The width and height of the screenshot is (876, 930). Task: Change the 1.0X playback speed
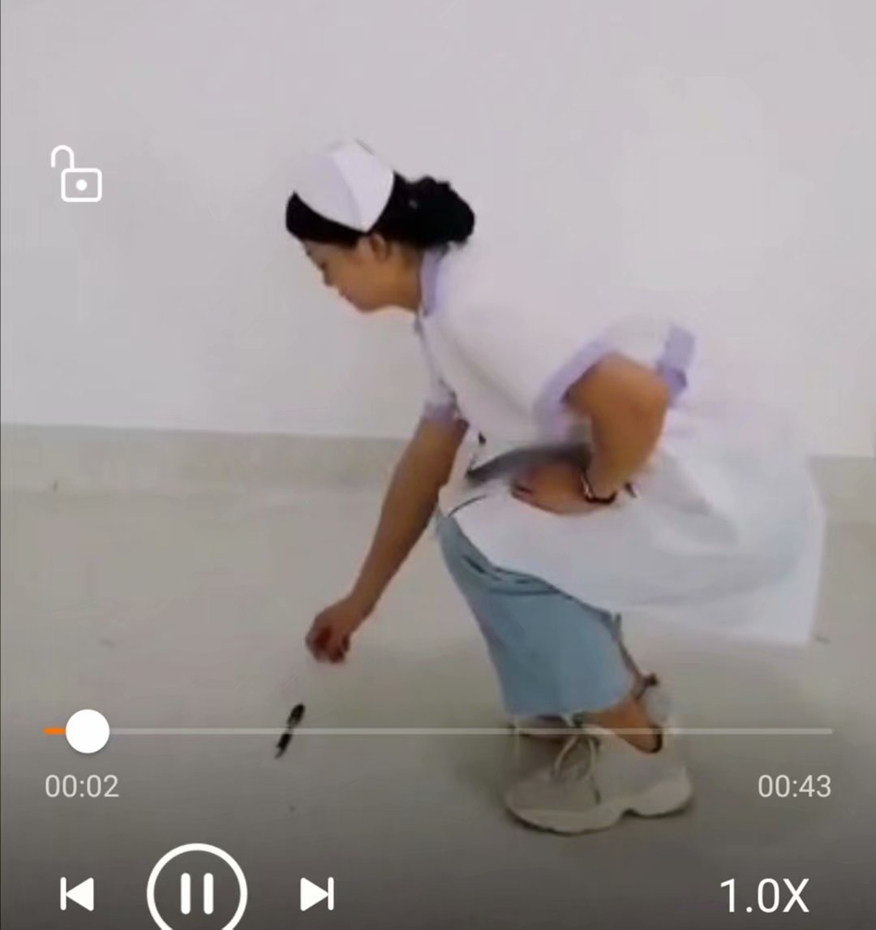[x=764, y=895]
